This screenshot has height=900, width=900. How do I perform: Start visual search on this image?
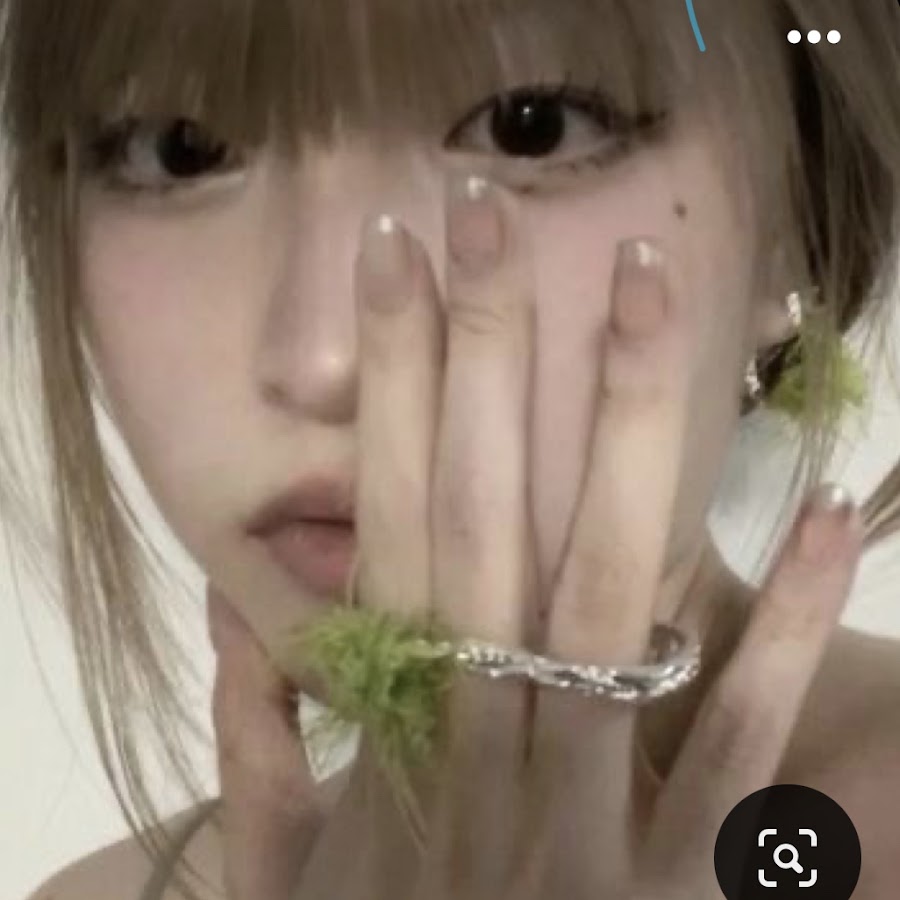pos(788,856)
